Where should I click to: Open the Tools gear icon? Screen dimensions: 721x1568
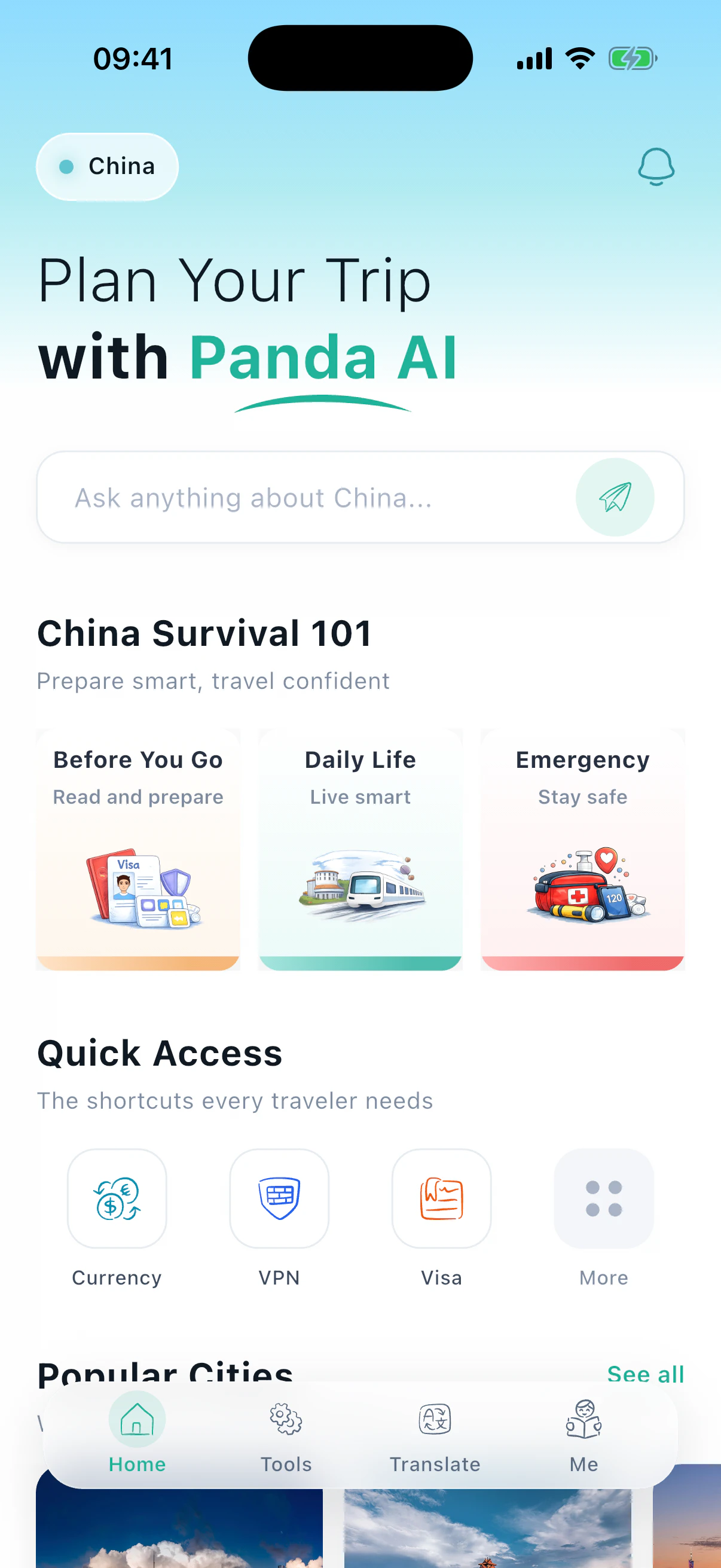click(285, 1420)
